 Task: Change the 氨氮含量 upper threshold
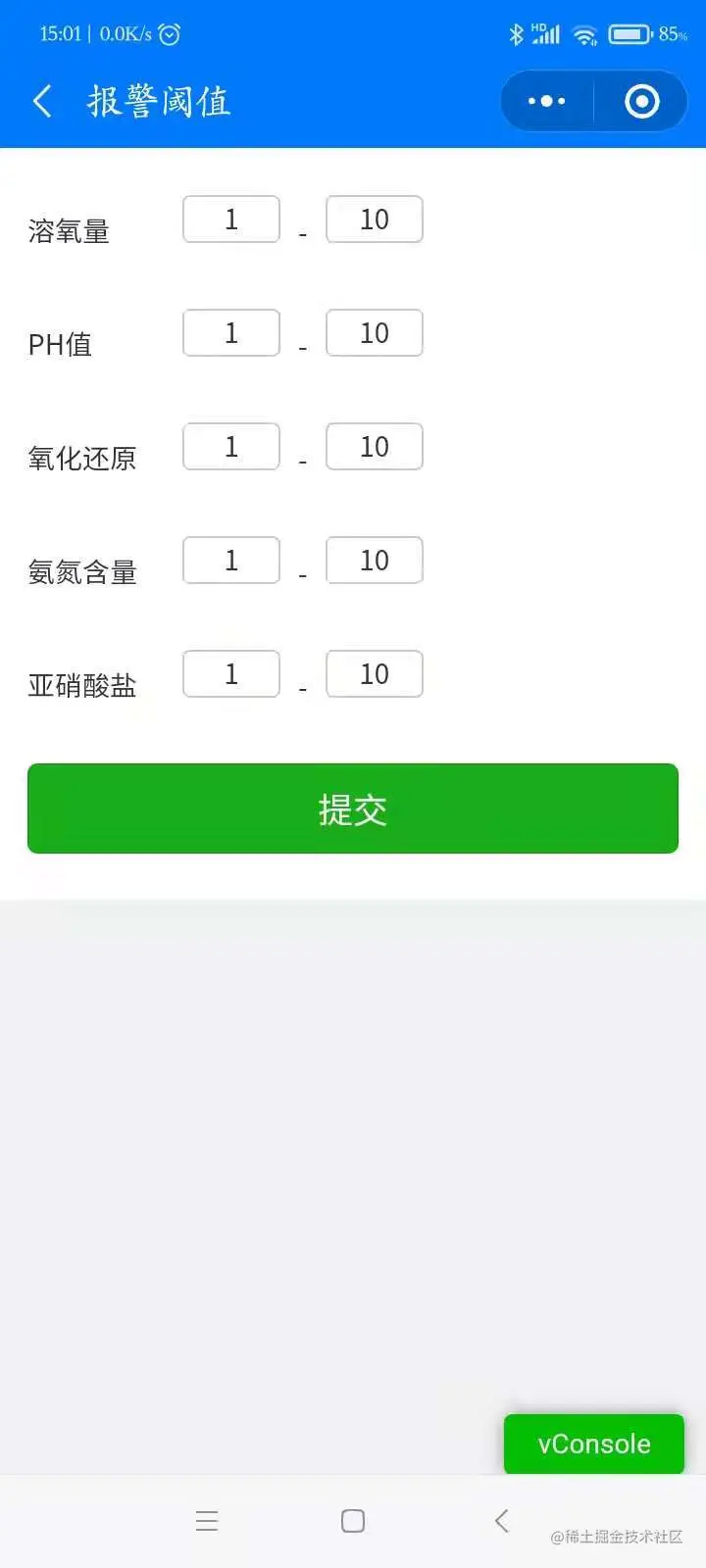(374, 561)
